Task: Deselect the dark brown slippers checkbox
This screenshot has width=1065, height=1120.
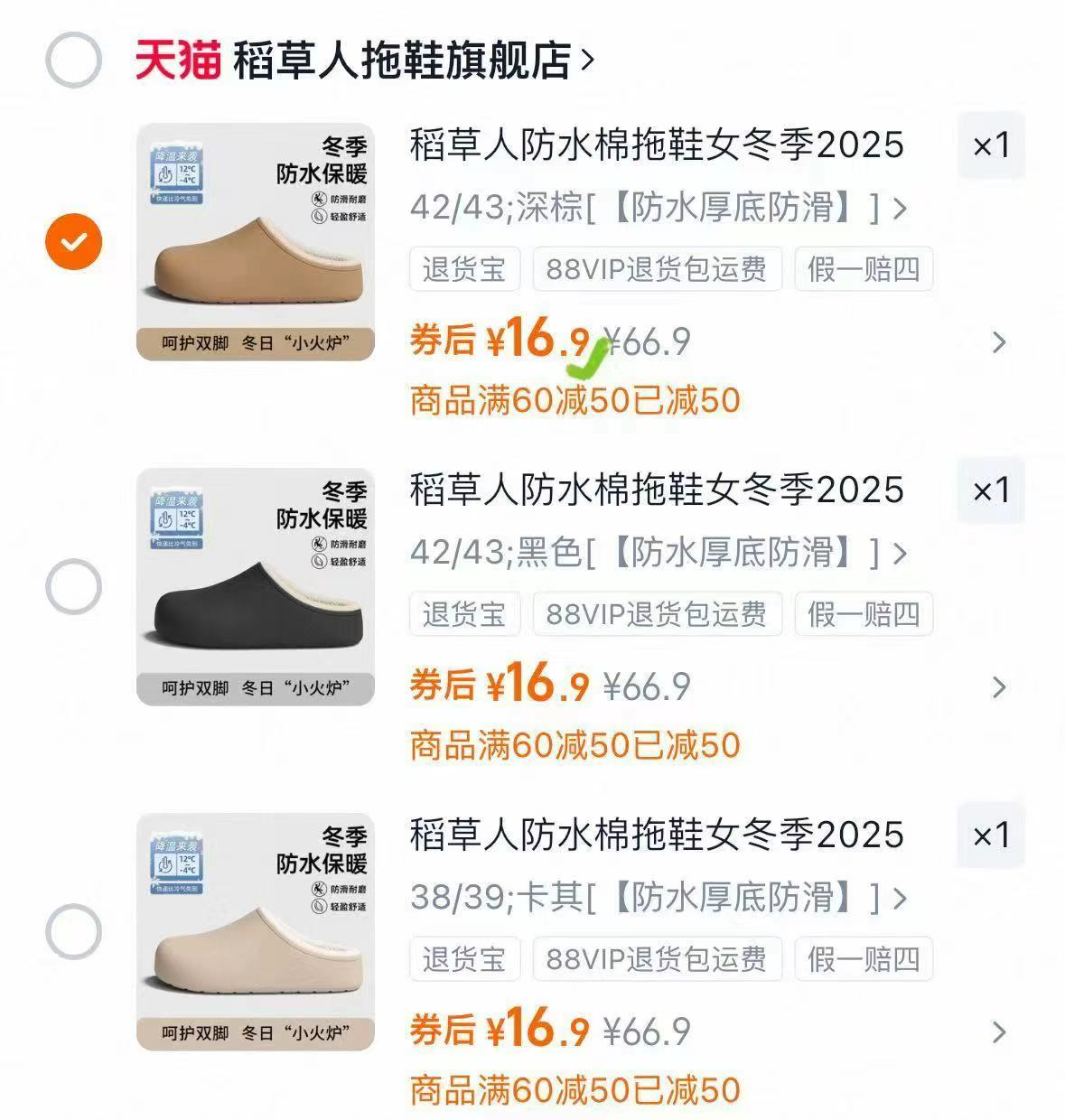Action: pyautogui.click(x=76, y=239)
